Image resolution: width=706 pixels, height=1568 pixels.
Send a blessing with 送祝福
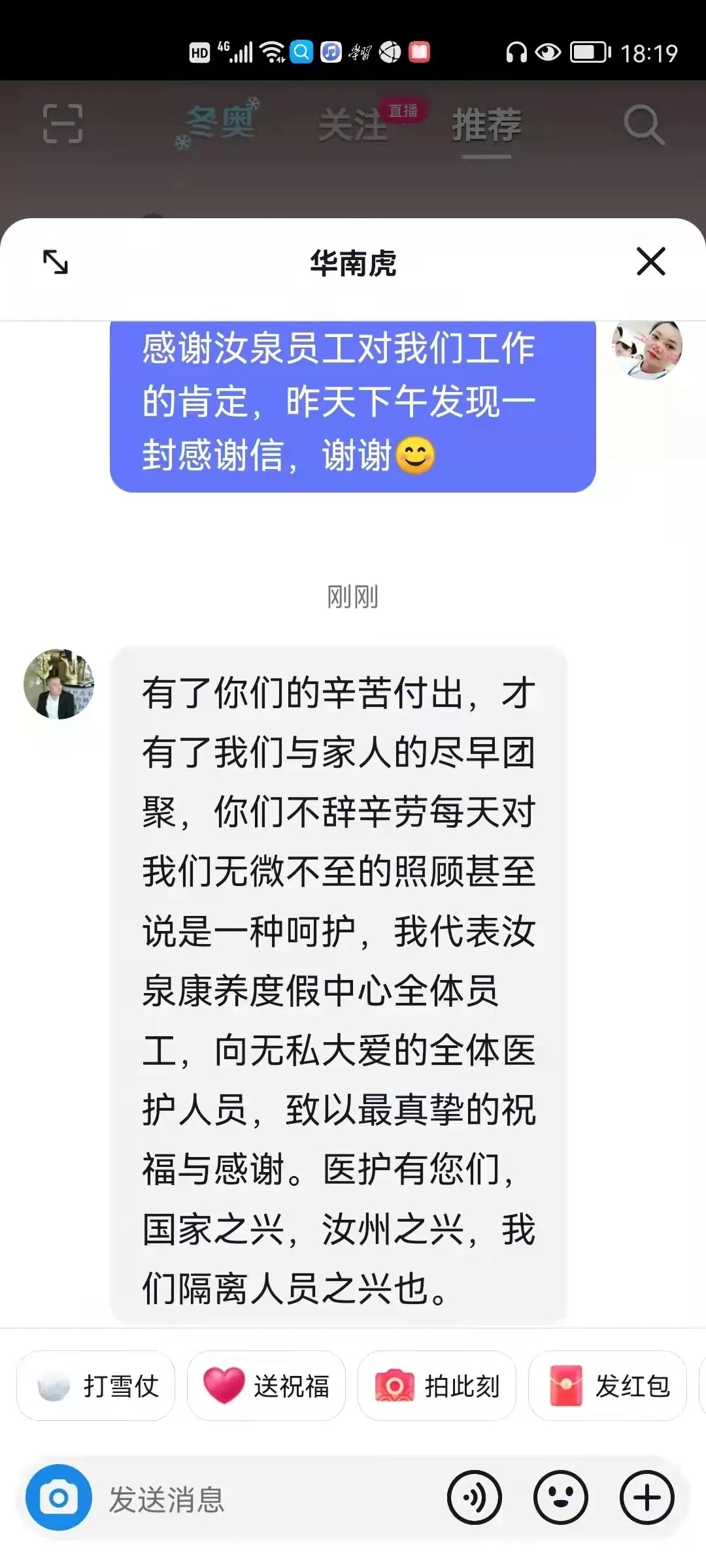[266, 1386]
